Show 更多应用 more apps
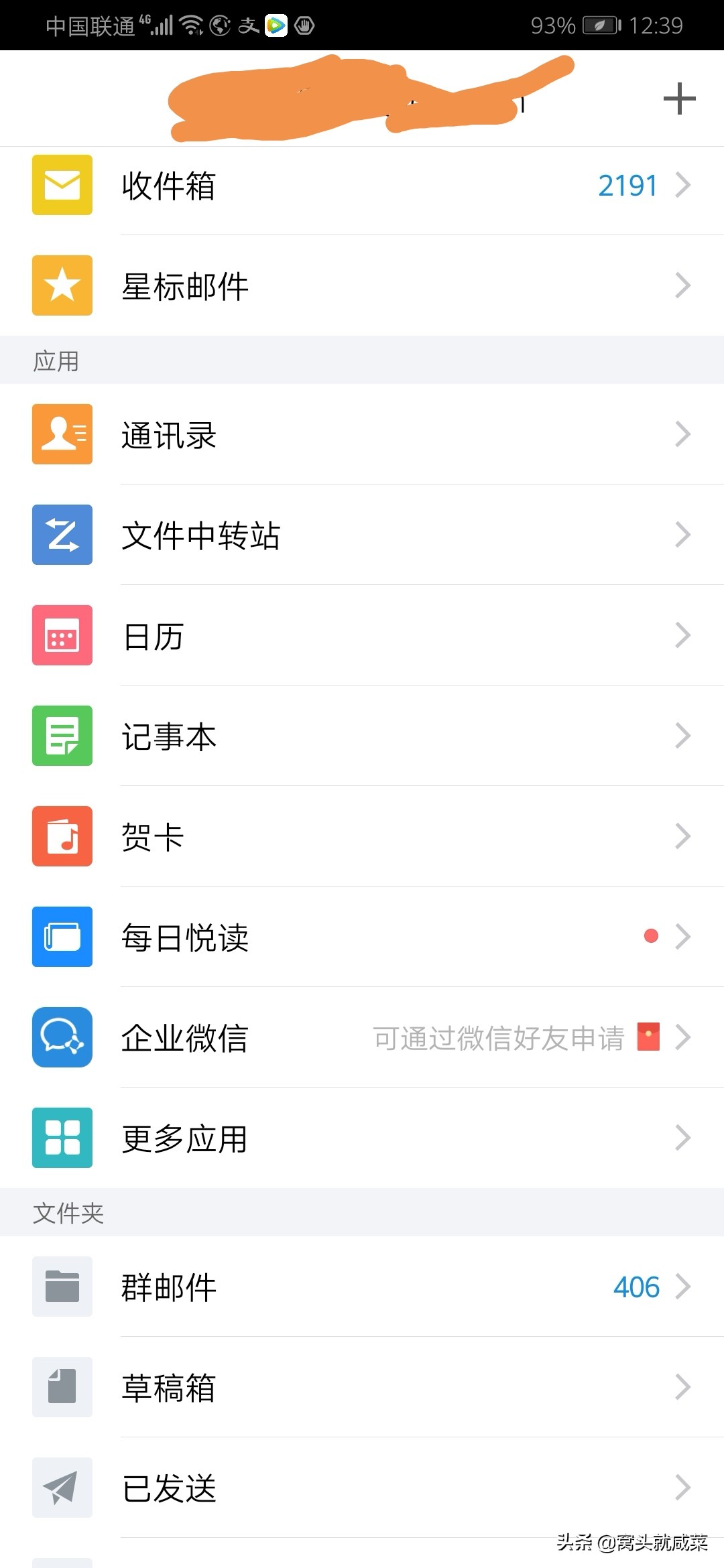The image size is (724, 1568). coord(362,1138)
